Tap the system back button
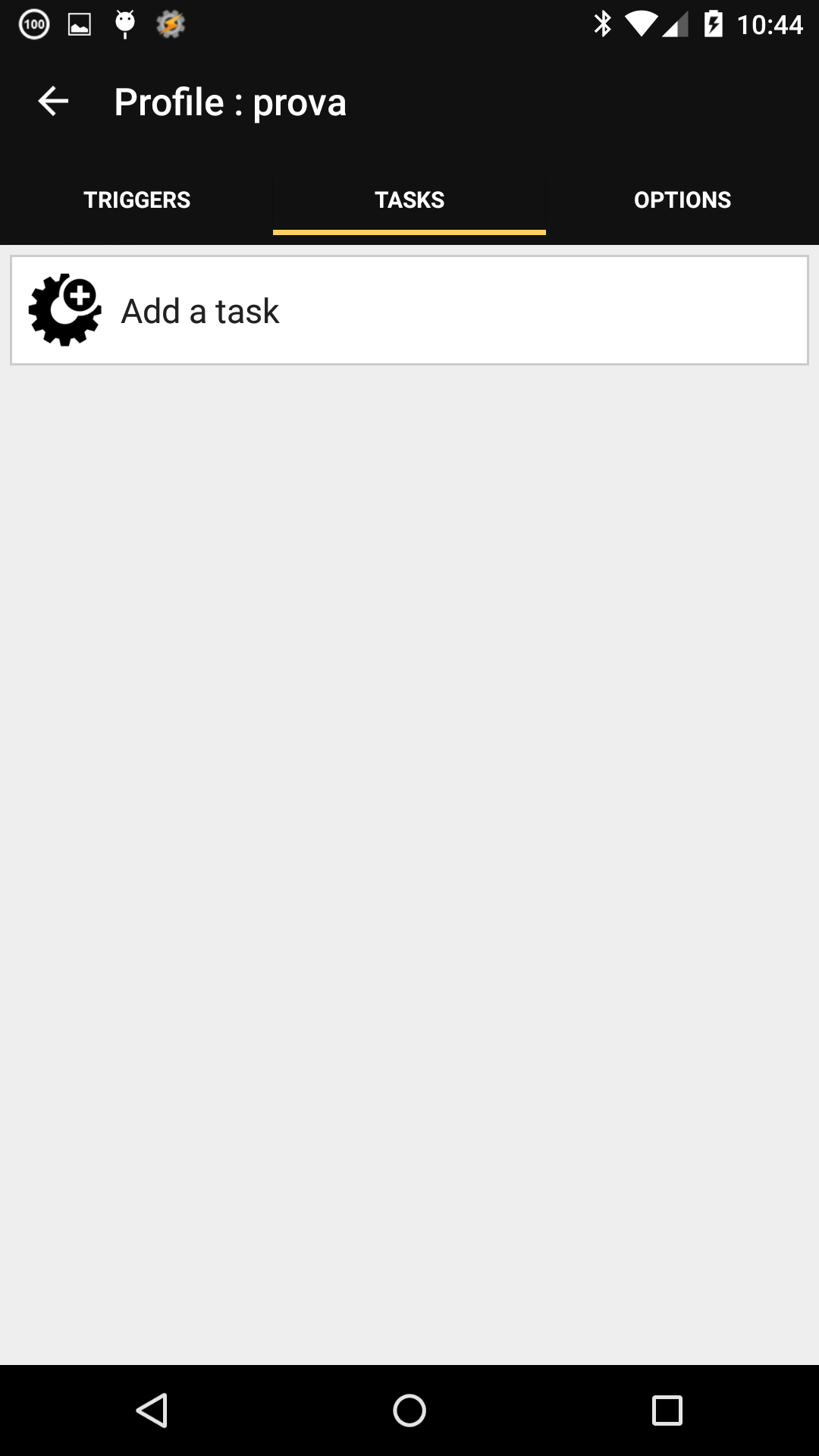 152,1410
